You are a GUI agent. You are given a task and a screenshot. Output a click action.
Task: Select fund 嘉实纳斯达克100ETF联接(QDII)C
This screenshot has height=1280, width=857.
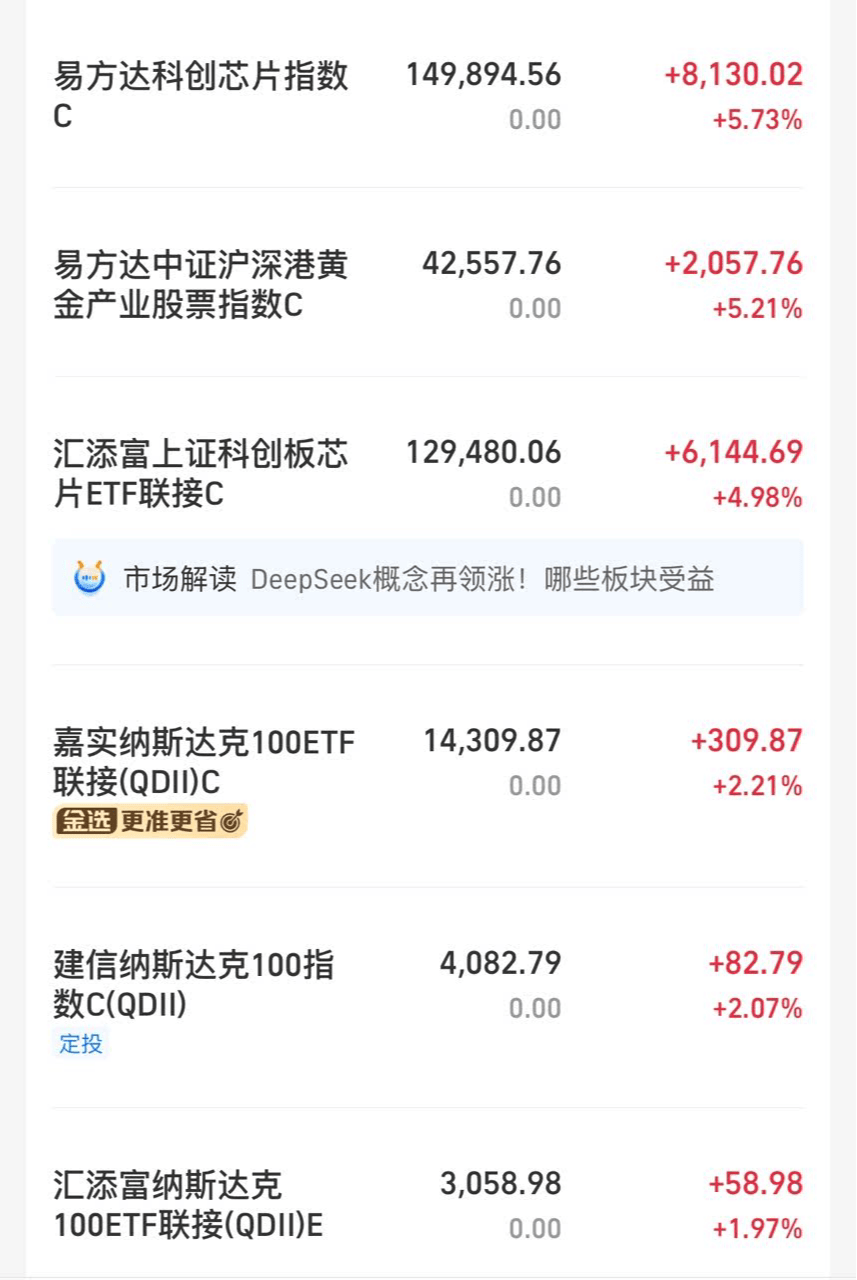tap(200, 762)
